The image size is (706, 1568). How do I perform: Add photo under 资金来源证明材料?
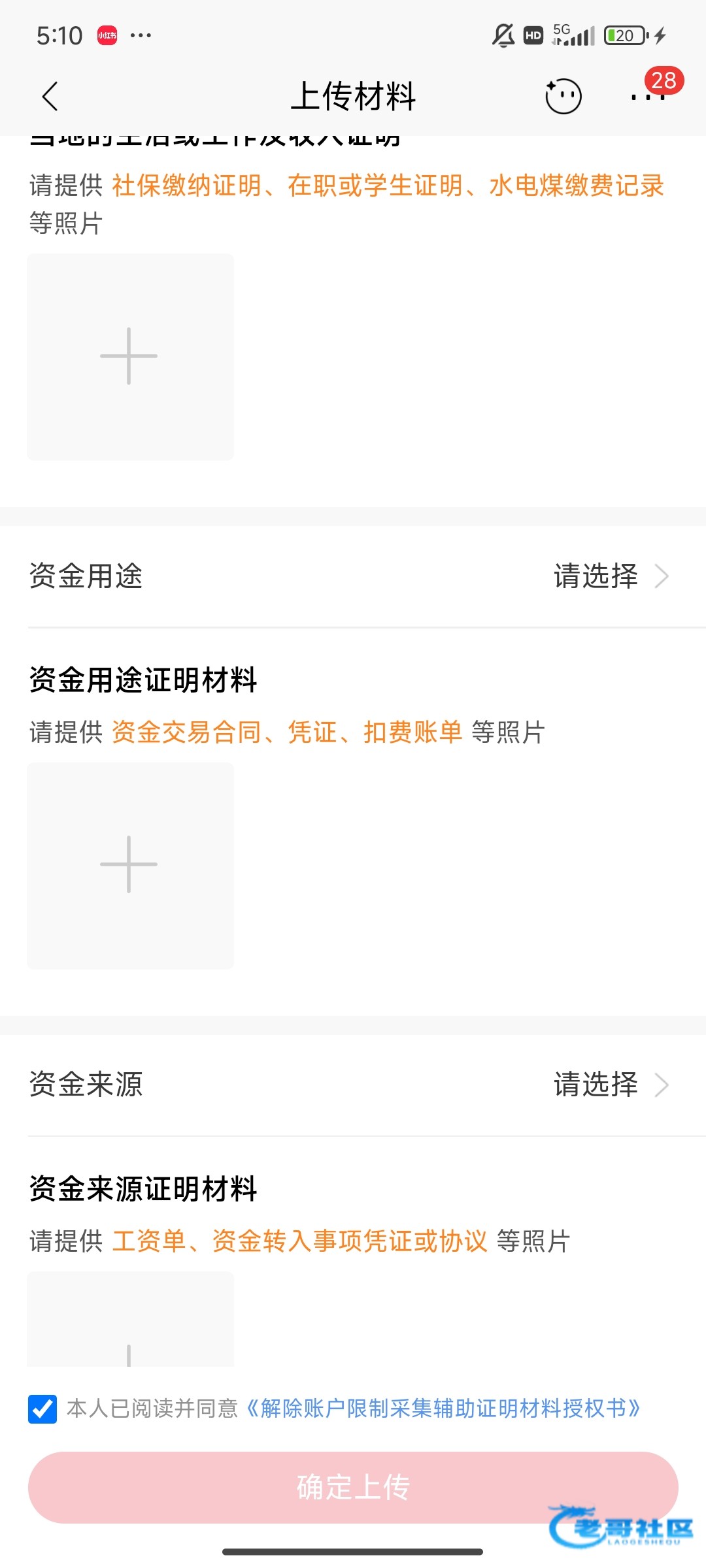(x=130, y=1319)
